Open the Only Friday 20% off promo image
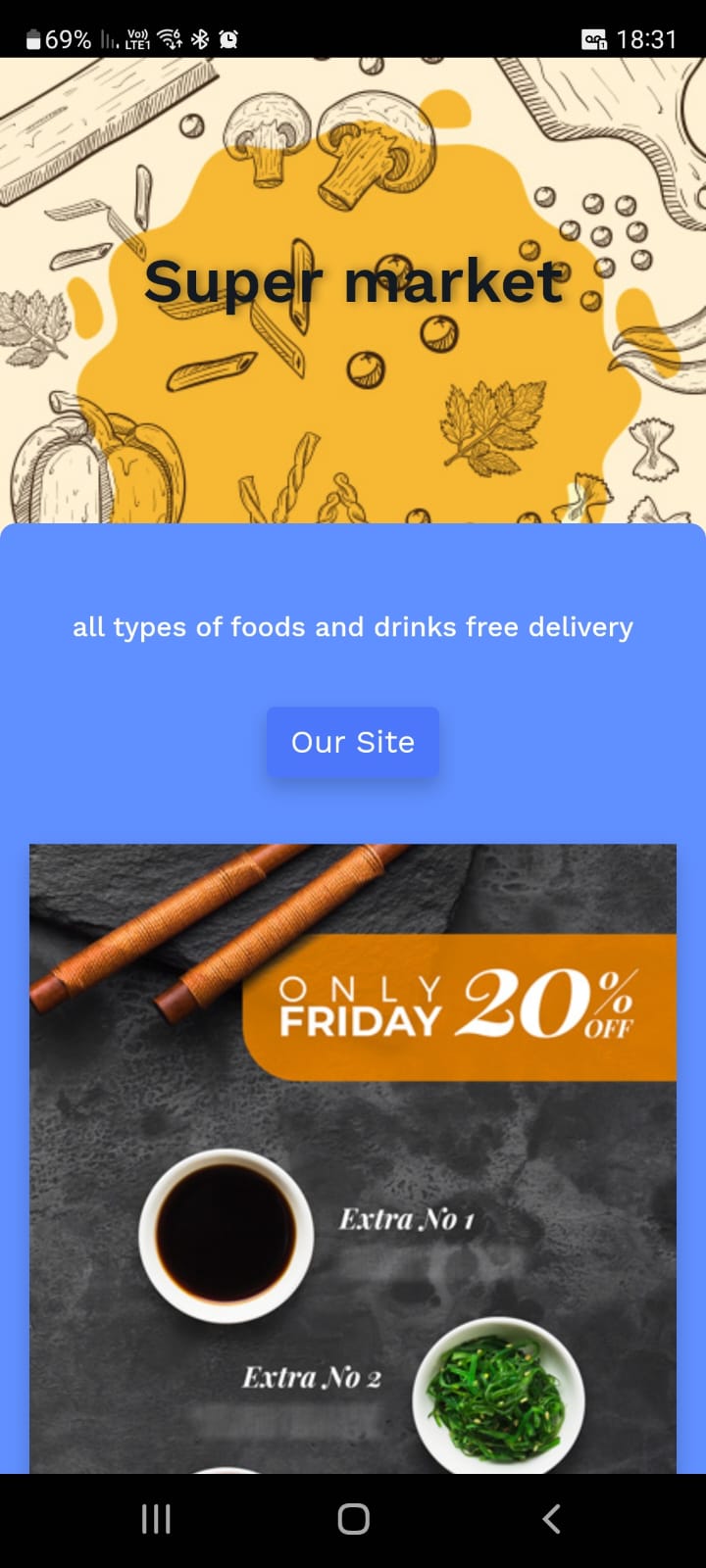Screen dimensions: 706x1568 (353, 1156)
